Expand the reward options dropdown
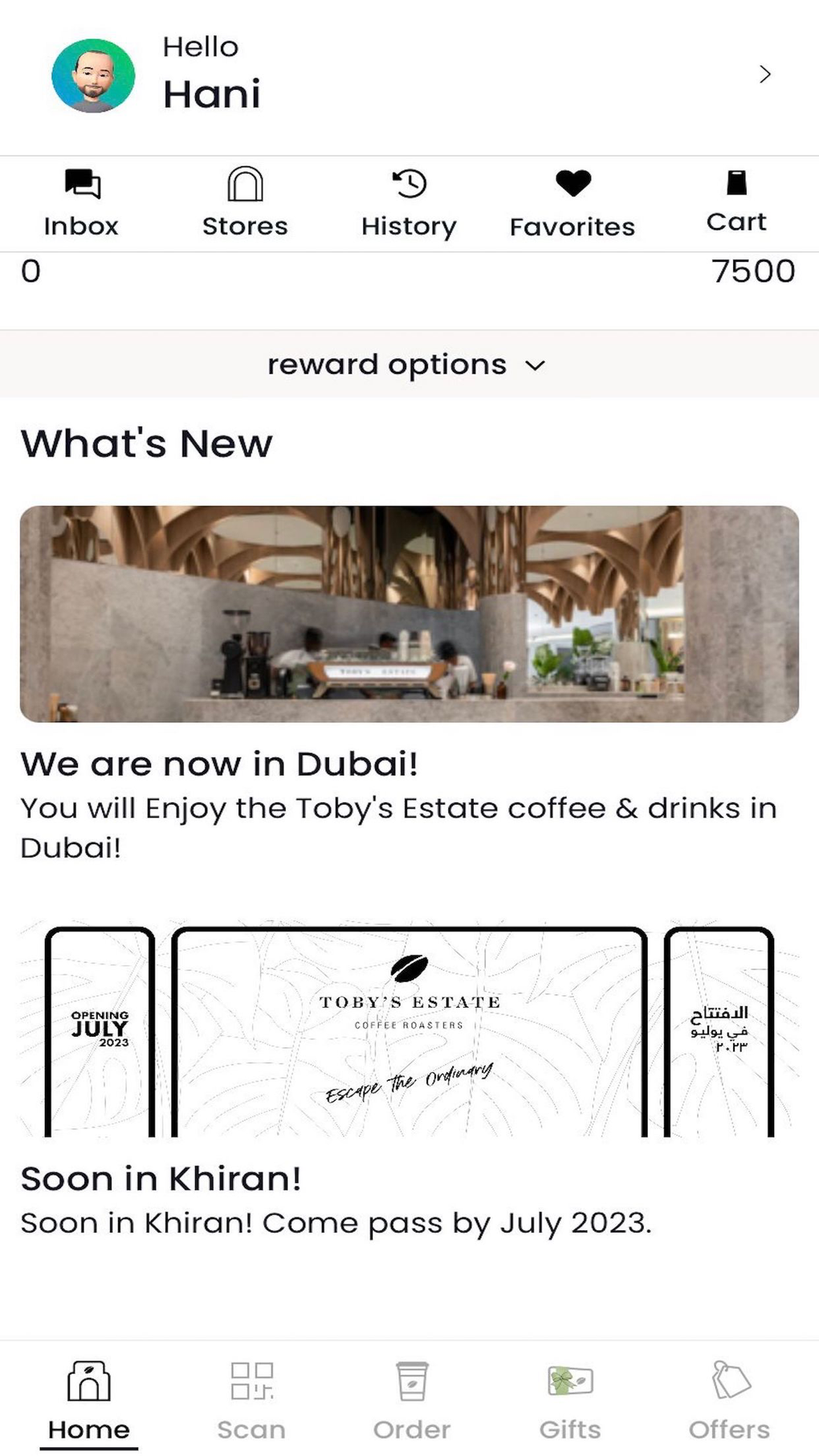The width and height of the screenshot is (819, 1456). coord(409,364)
